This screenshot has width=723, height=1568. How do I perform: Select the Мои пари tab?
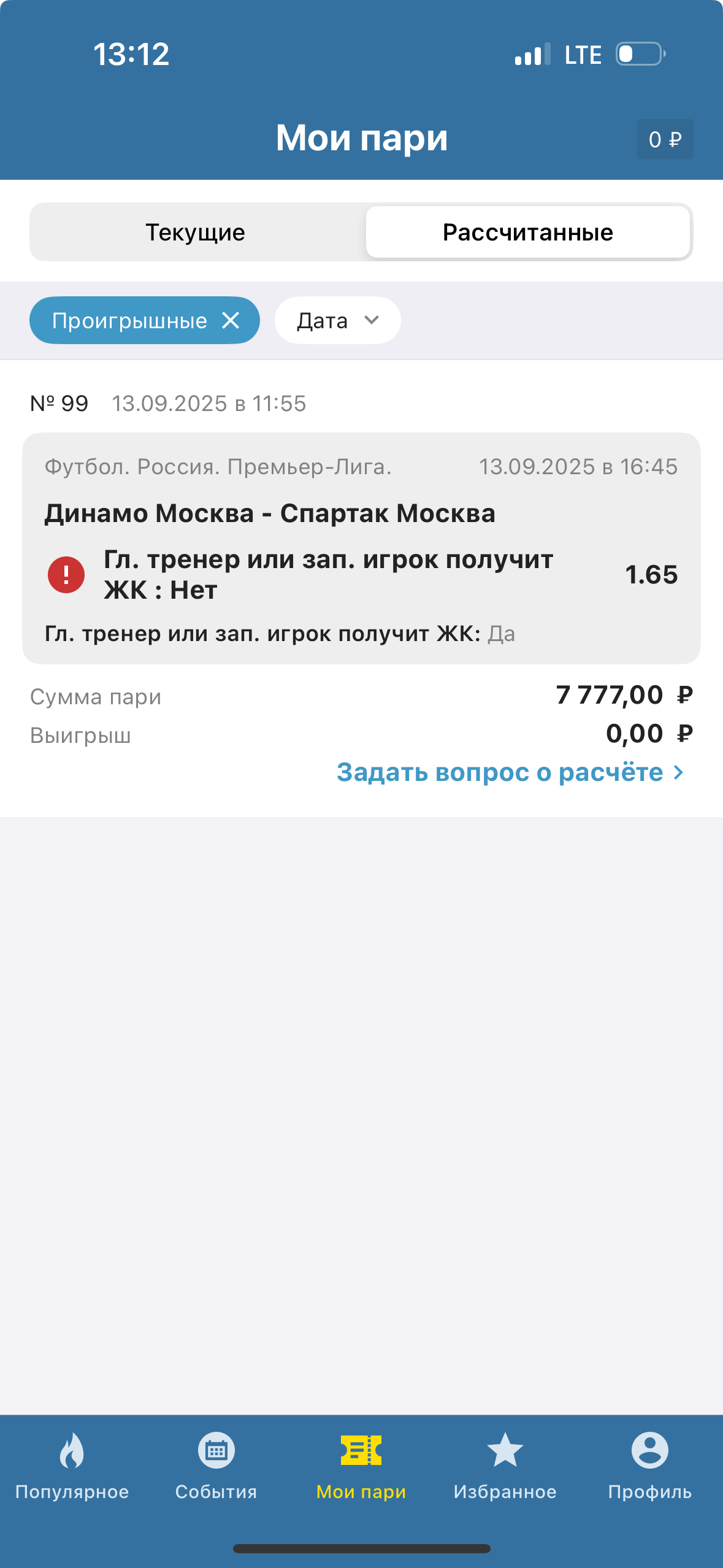pyautogui.click(x=361, y=1466)
